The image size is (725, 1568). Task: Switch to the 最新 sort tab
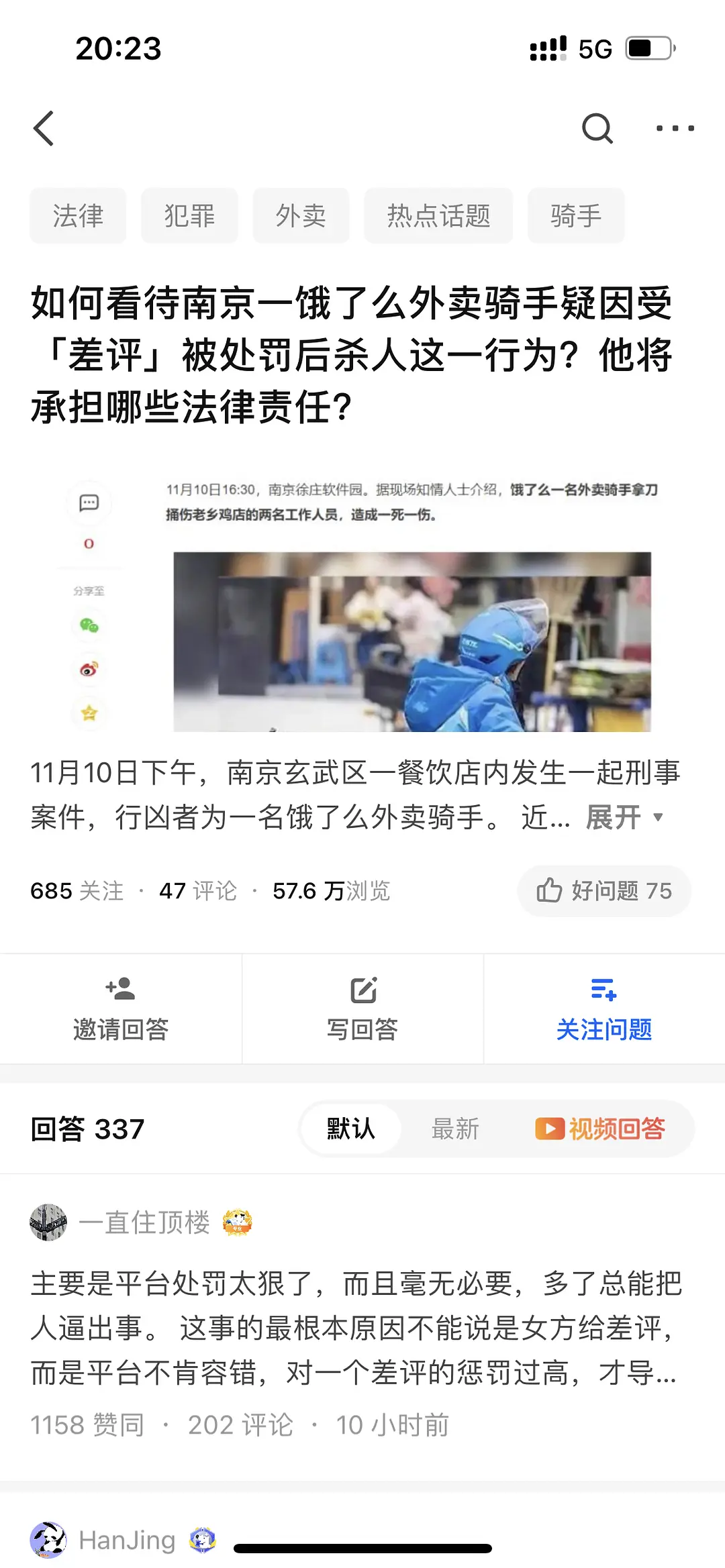point(455,1129)
